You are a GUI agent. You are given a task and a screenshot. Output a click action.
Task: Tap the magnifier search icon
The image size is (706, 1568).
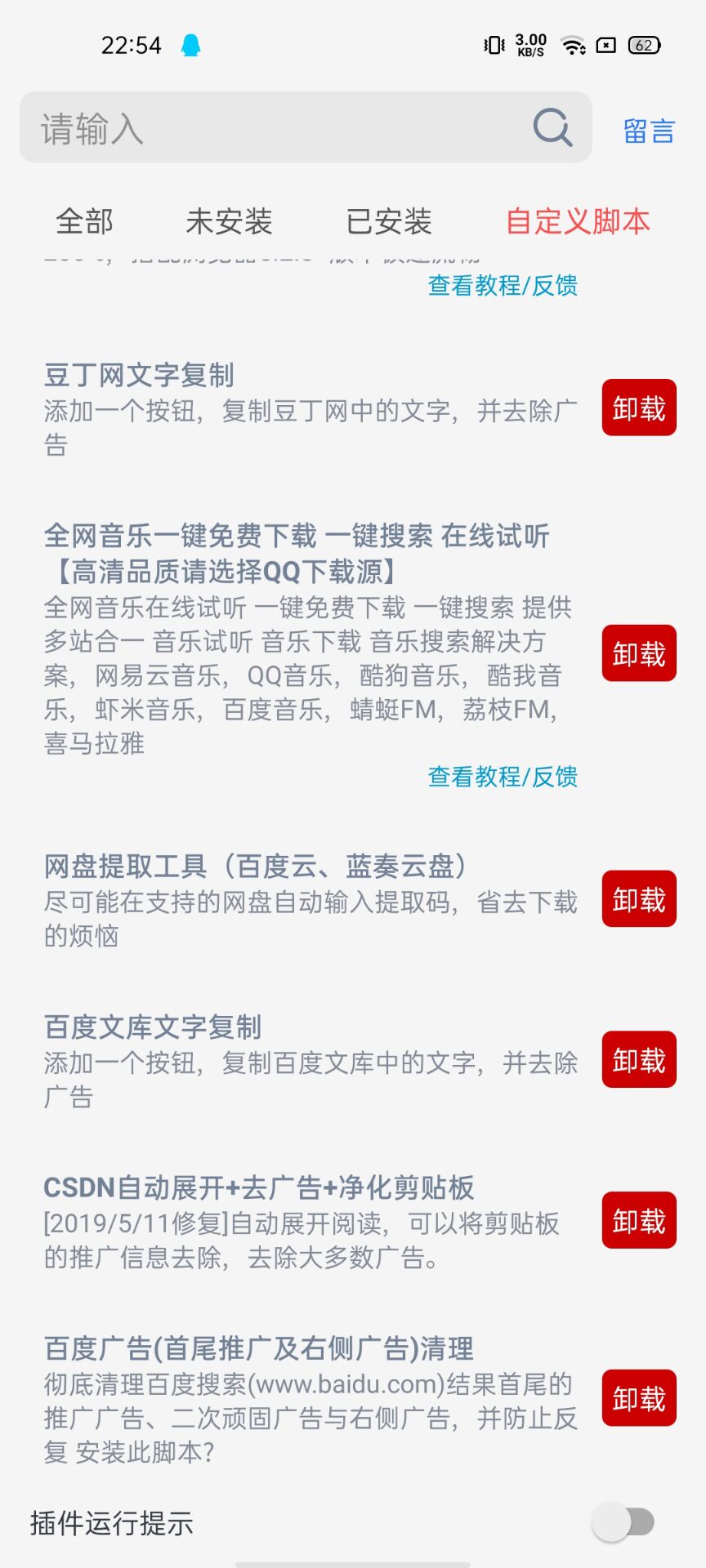coord(552,127)
